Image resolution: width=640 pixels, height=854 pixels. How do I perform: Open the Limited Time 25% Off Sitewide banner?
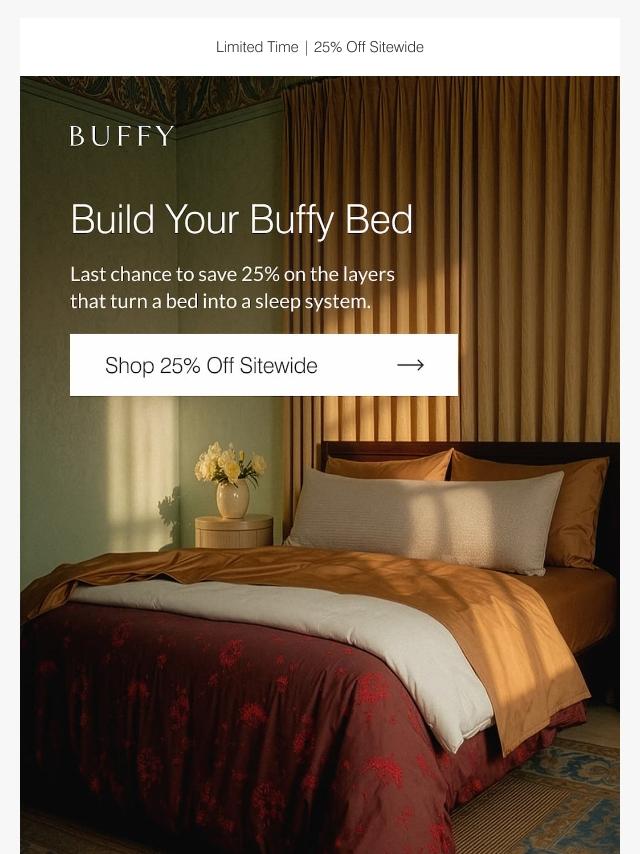320,47
